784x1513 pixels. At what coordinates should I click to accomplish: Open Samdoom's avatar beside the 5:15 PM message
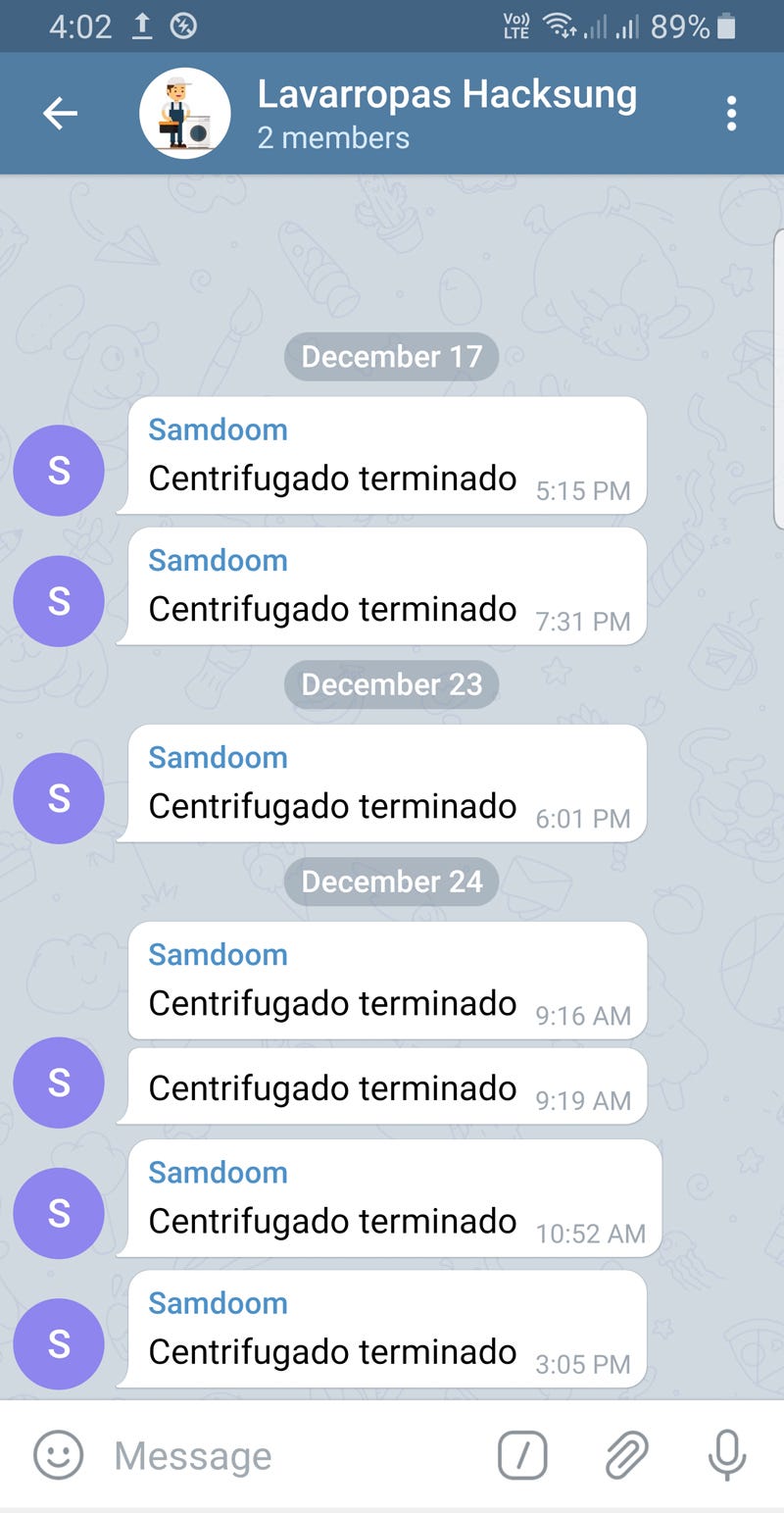coord(59,471)
